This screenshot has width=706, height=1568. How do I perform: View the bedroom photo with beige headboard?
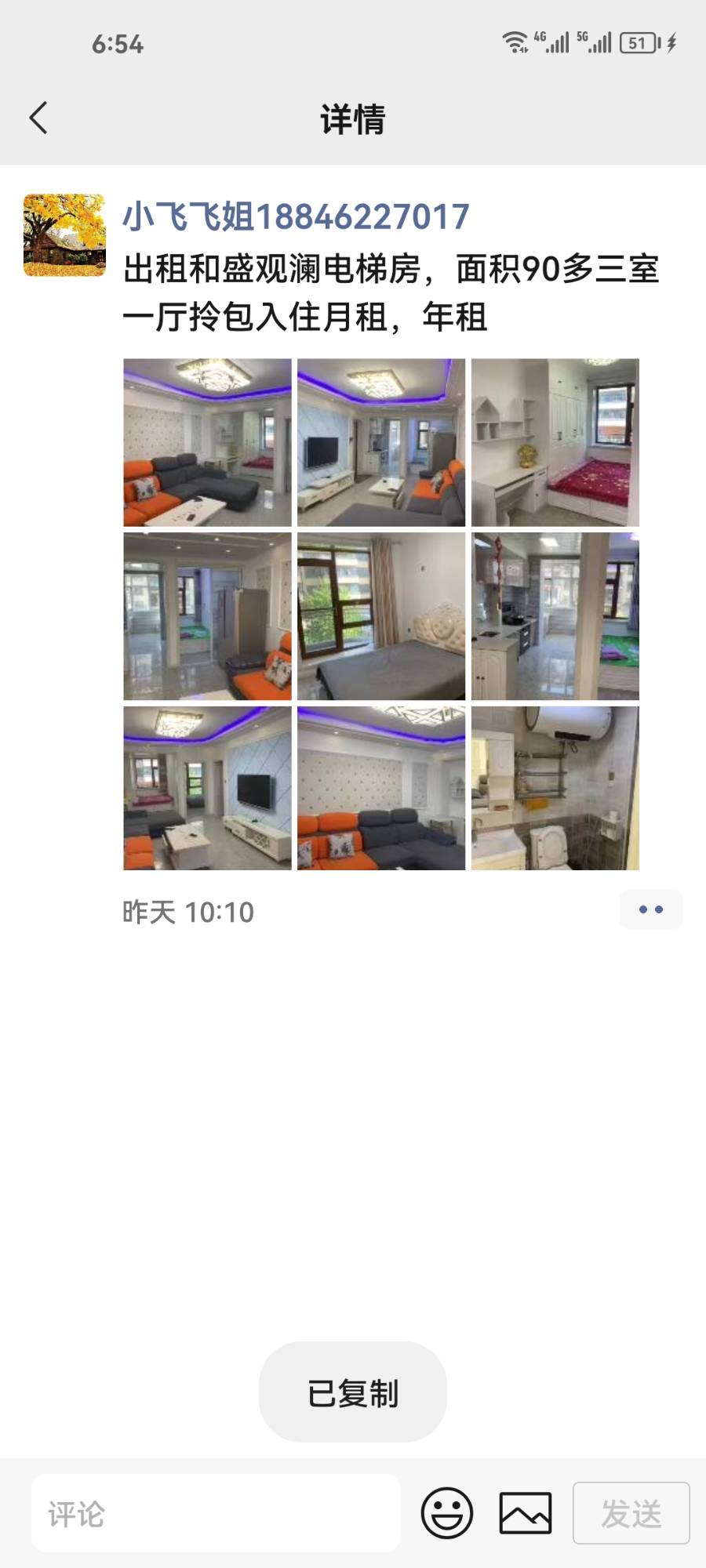381,616
